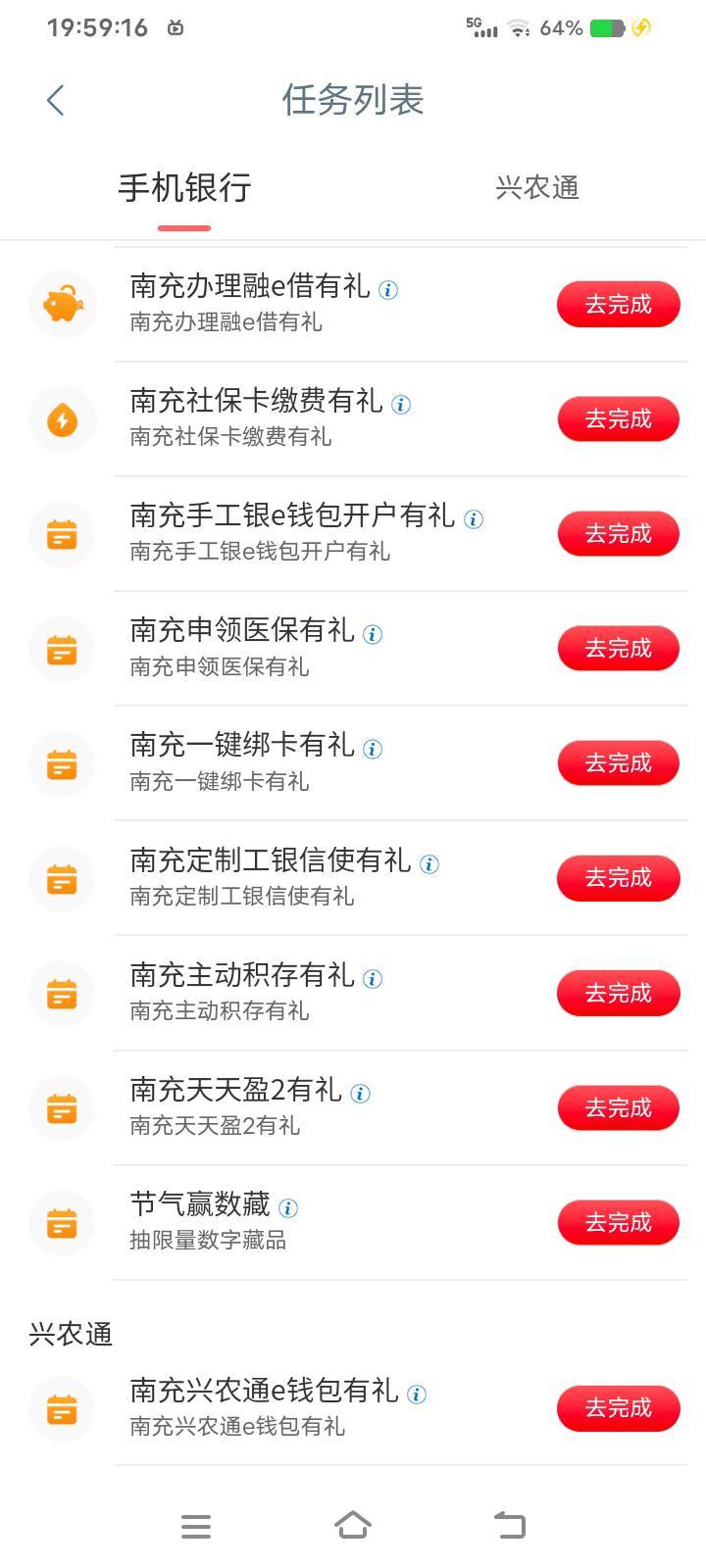706x1568 pixels.
Task: Show details icon beside 南充社保卡缴费有礼
Action: 401,404
